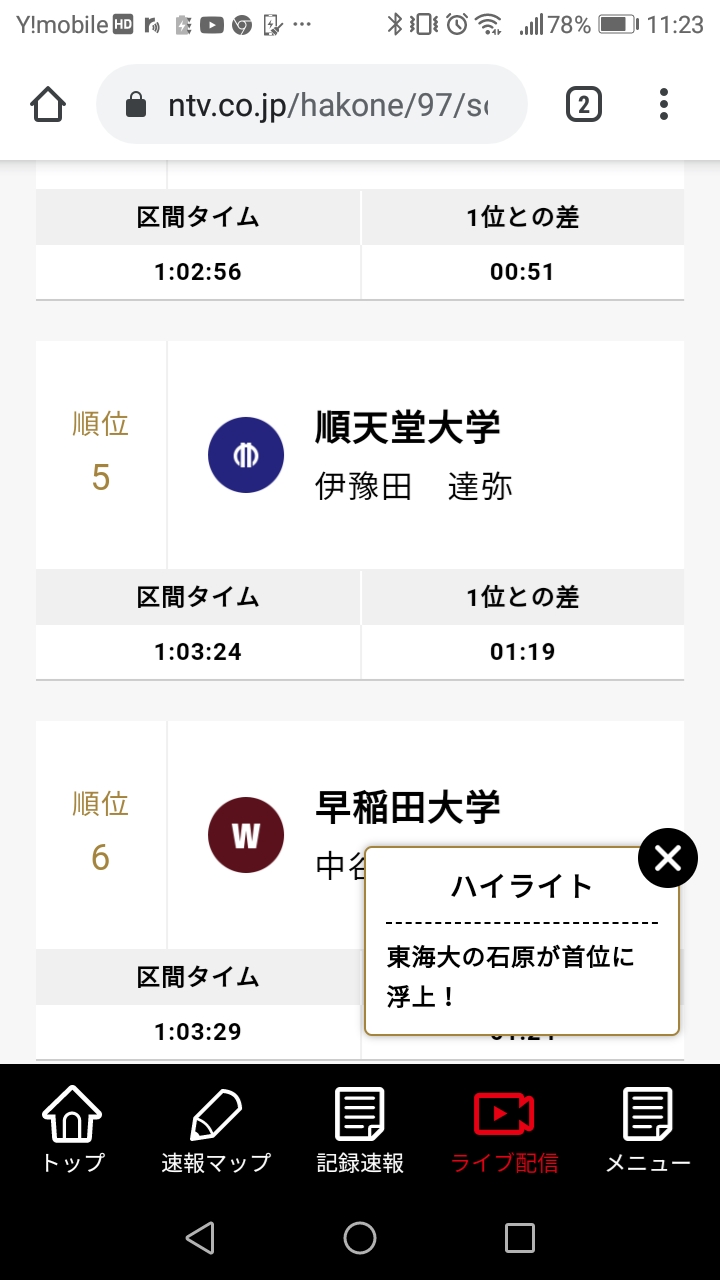Go to the Chrome home page
This screenshot has width=720, height=1280.
48,104
